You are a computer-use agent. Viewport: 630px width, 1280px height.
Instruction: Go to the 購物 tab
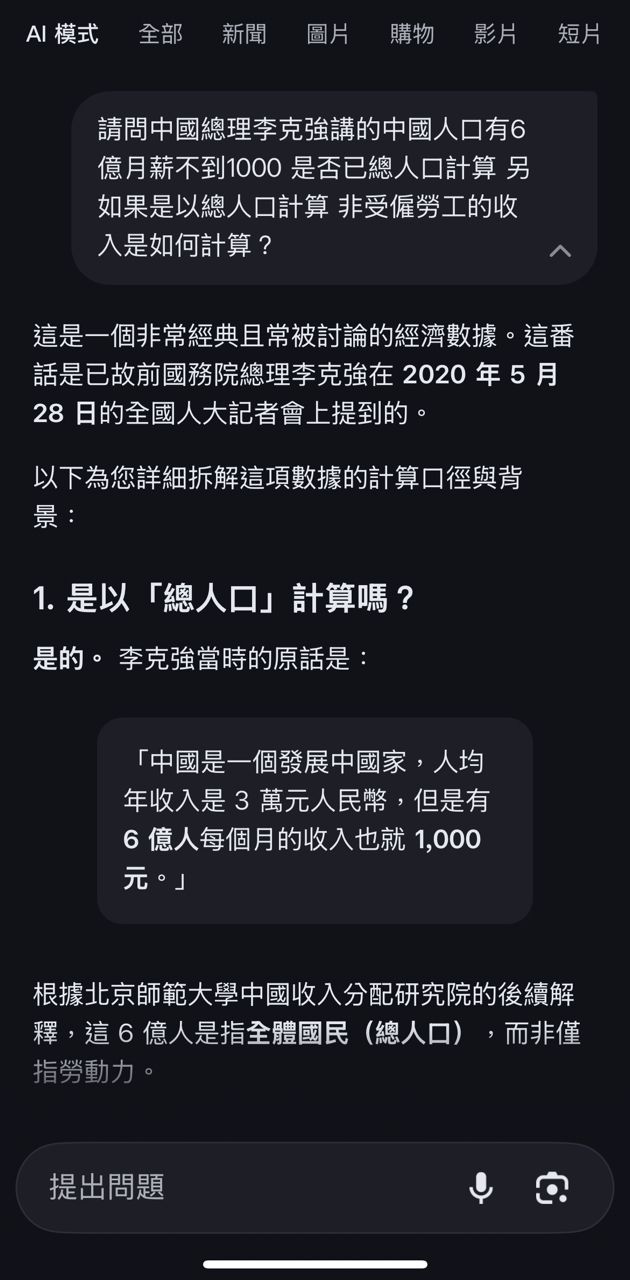pyautogui.click(x=412, y=34)
